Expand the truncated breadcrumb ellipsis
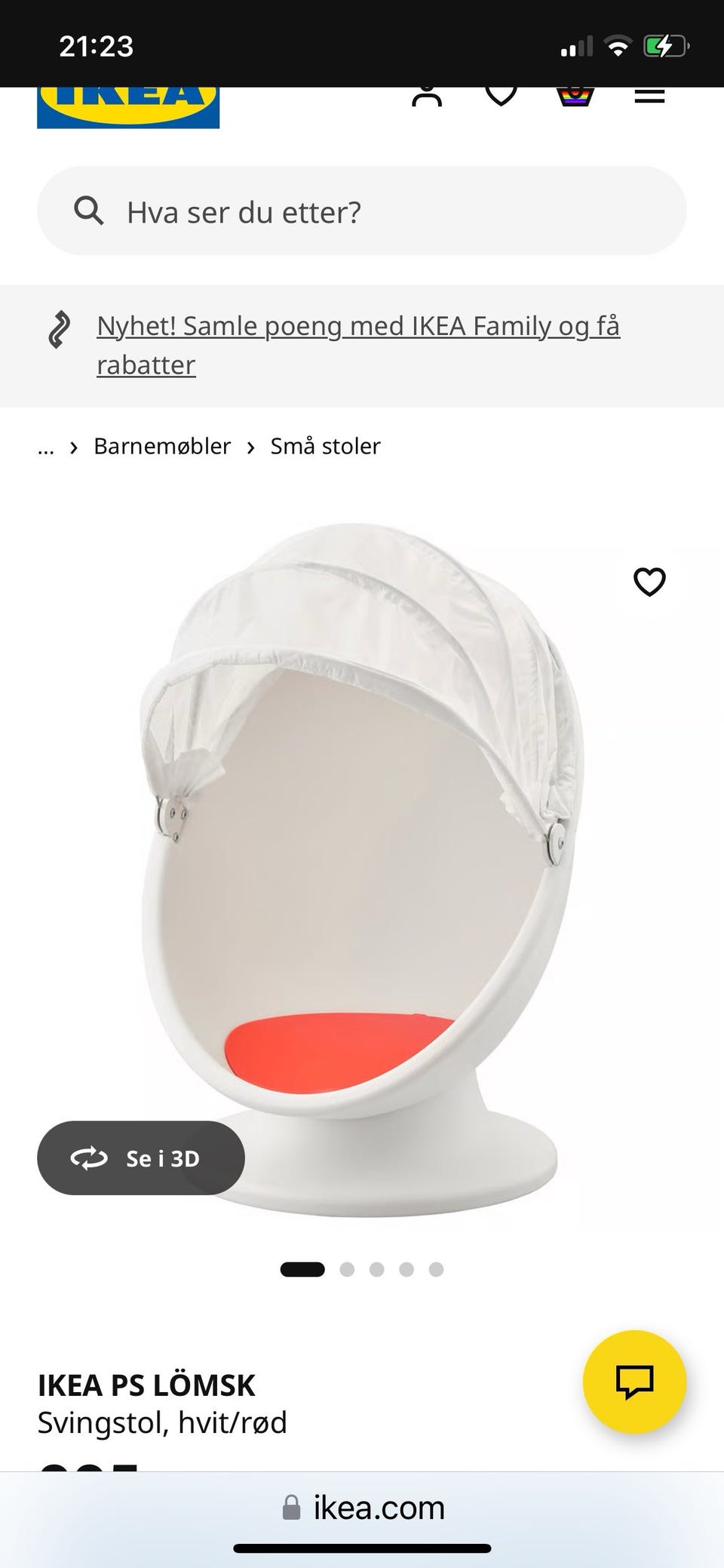The width and height of the screenshot is (724, 1568). [46, 447]
